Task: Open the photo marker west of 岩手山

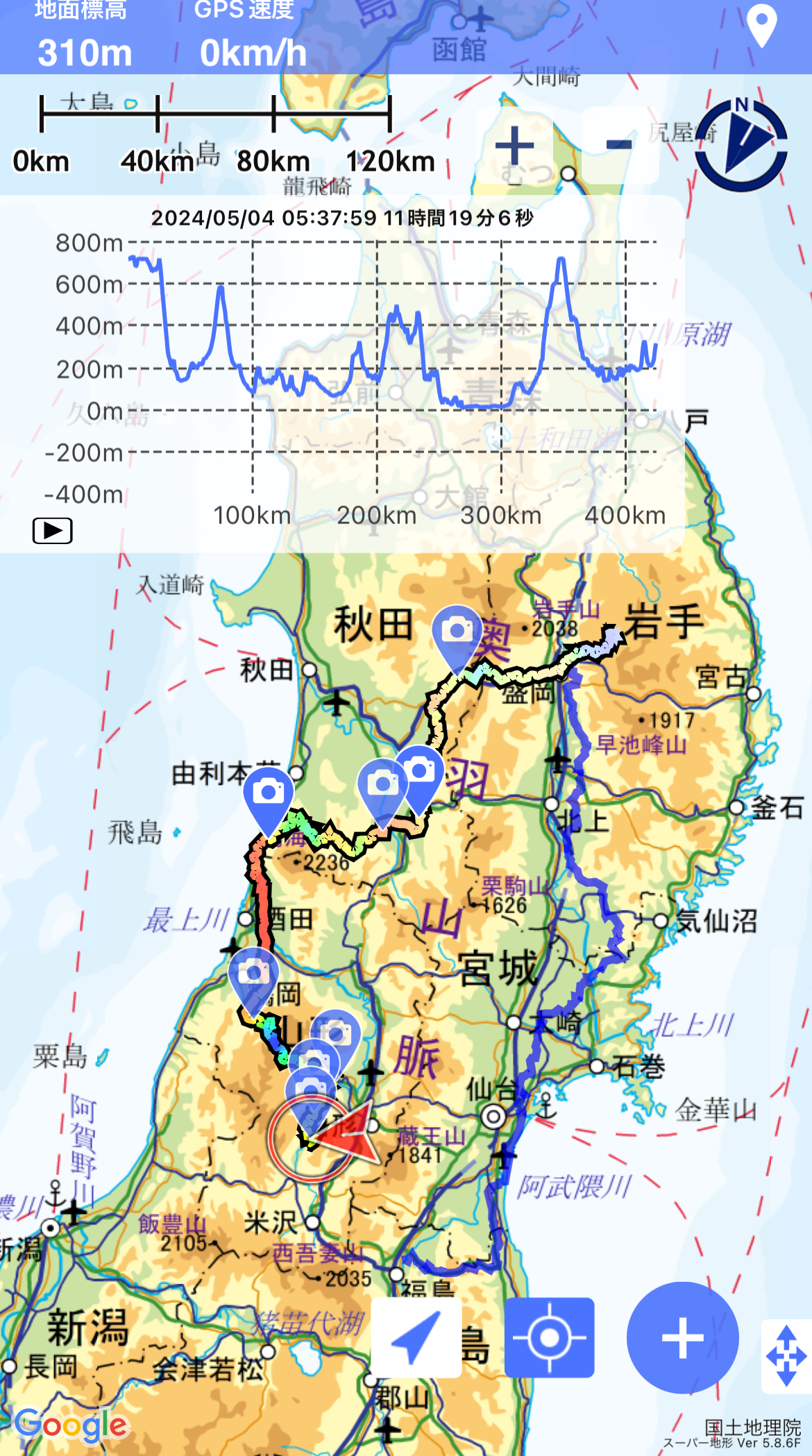Action: pyautogui.click(x=457, y=632)
